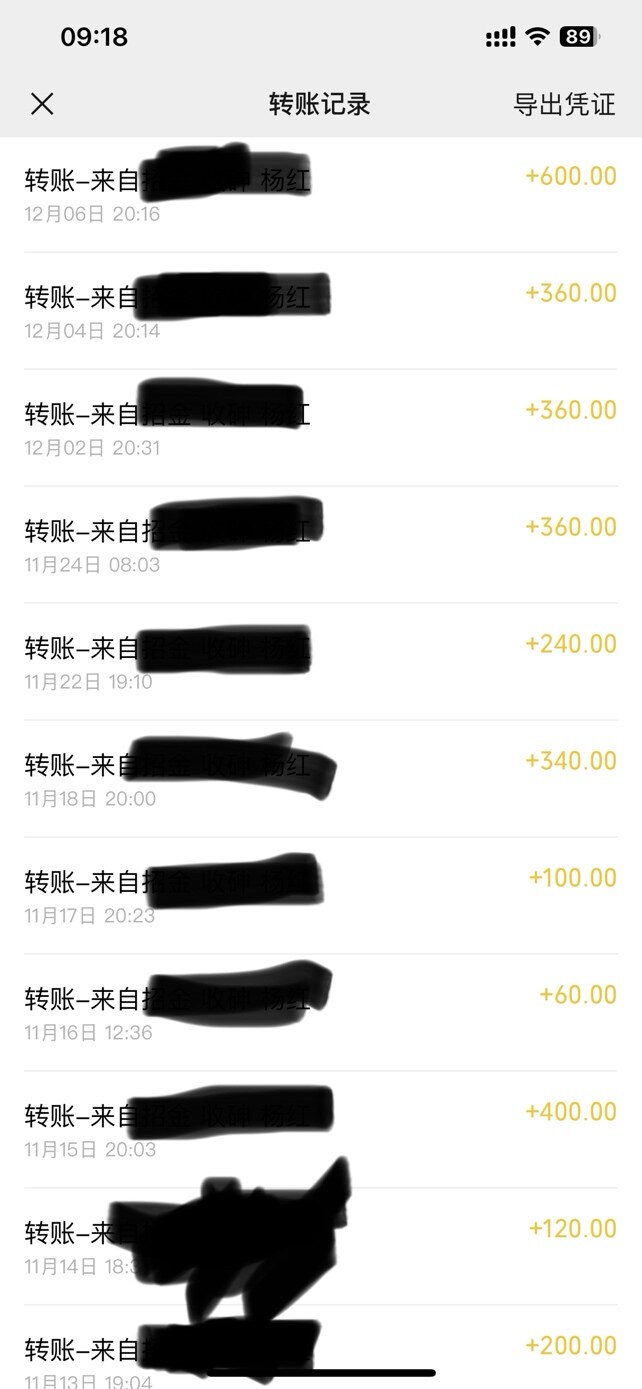Viewport: 642px width, 1389px height.
Task: Select the 11月22日 19:10 transfer of +240.00
Action: [x=320, y=661]
